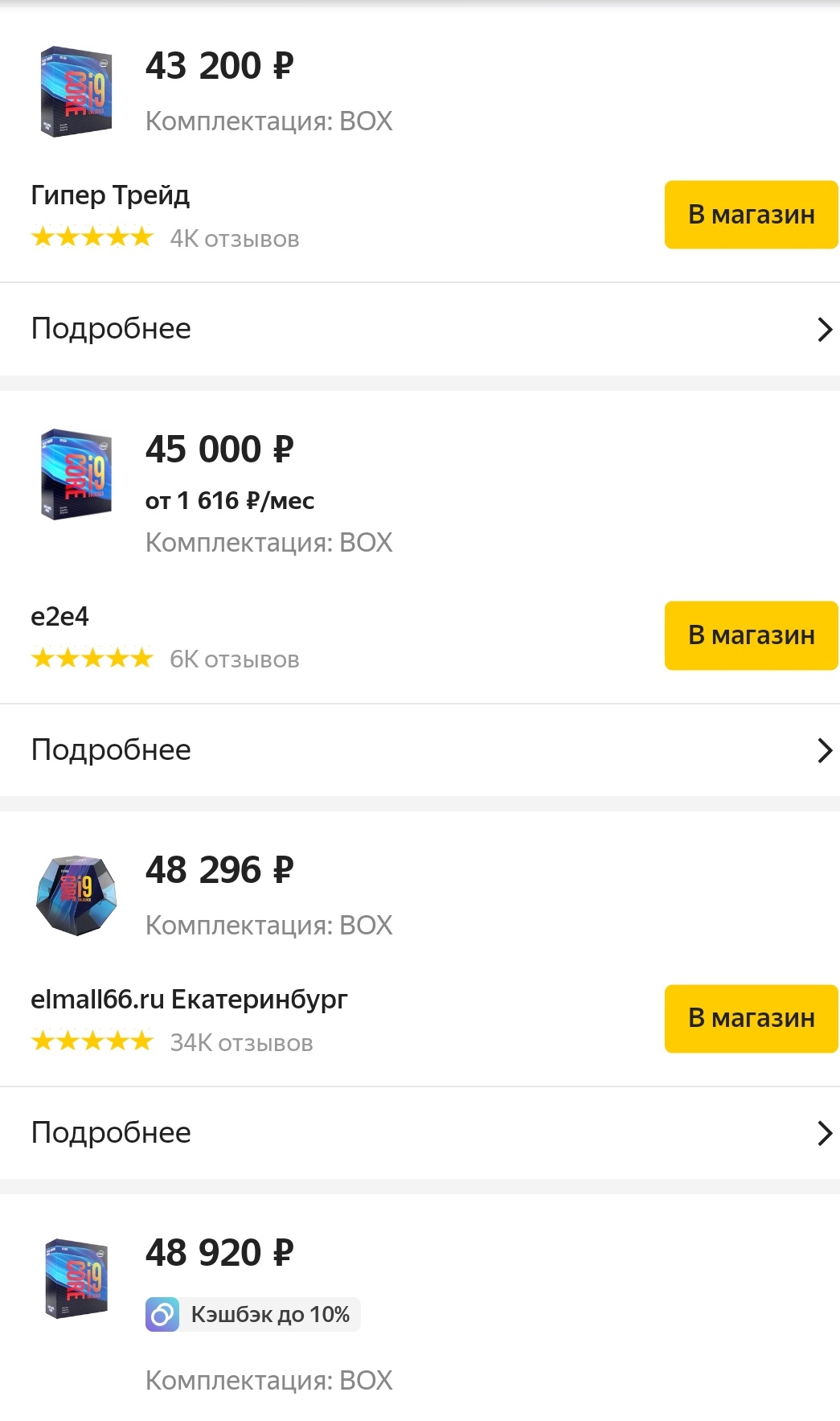Open the product image of the 45 000 ₽ offer
This screenshot has height=1421, width=840.
pos(76,474)
